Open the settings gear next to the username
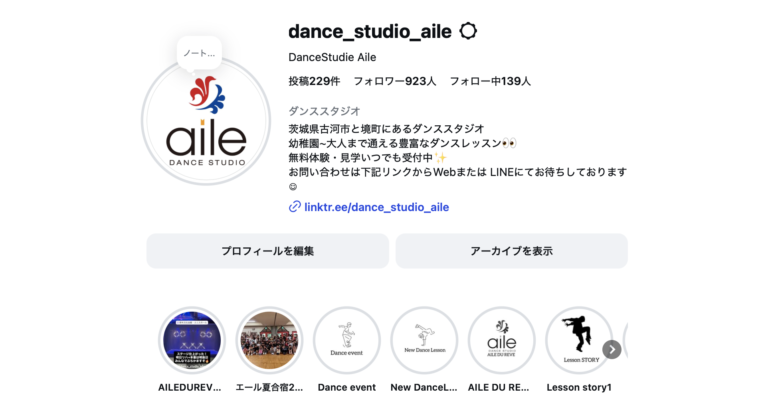Image resolution: width=768 pixels, height=407 pixels. [468, 31]
